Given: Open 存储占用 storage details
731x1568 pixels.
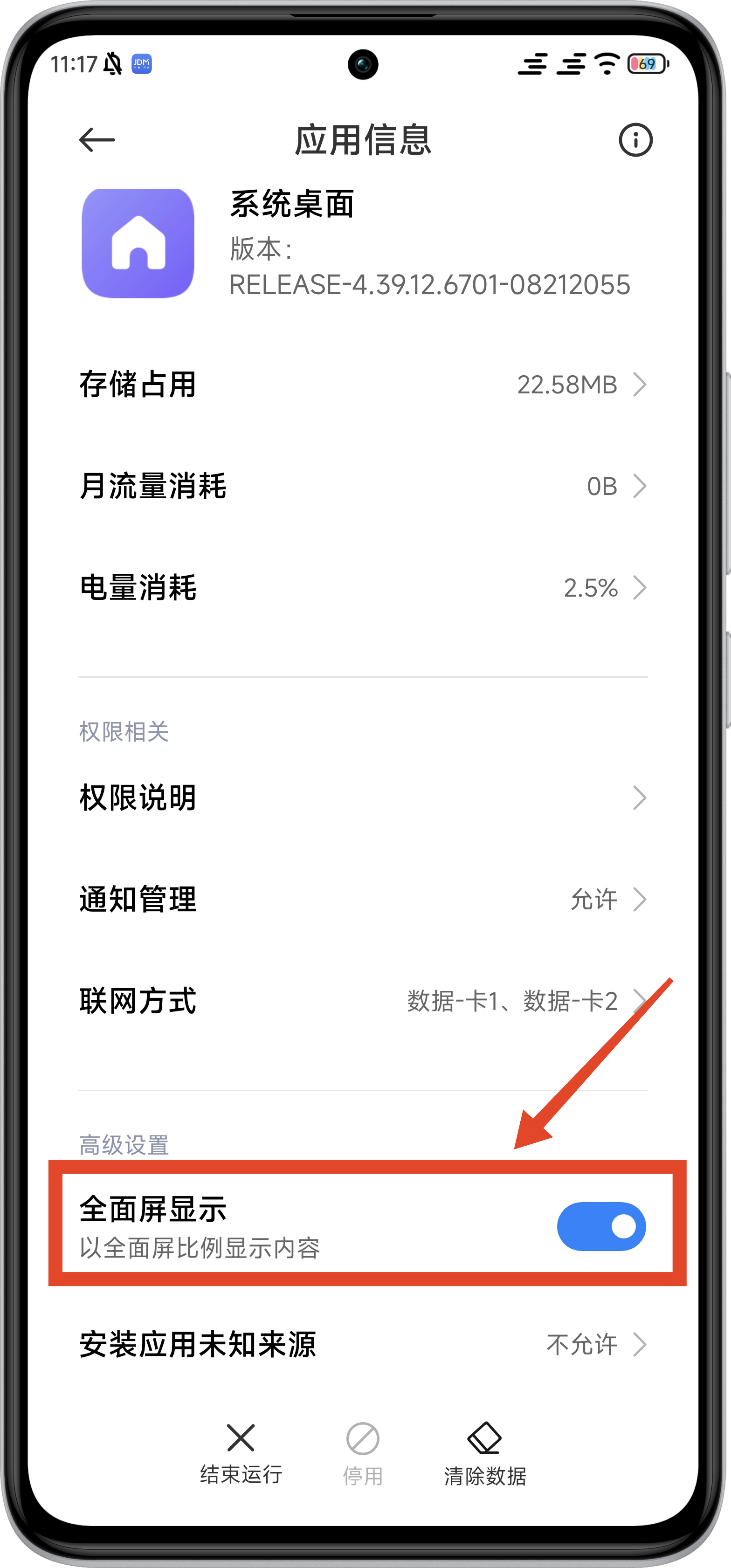Looking at the screenshot, I should [363, 384].
